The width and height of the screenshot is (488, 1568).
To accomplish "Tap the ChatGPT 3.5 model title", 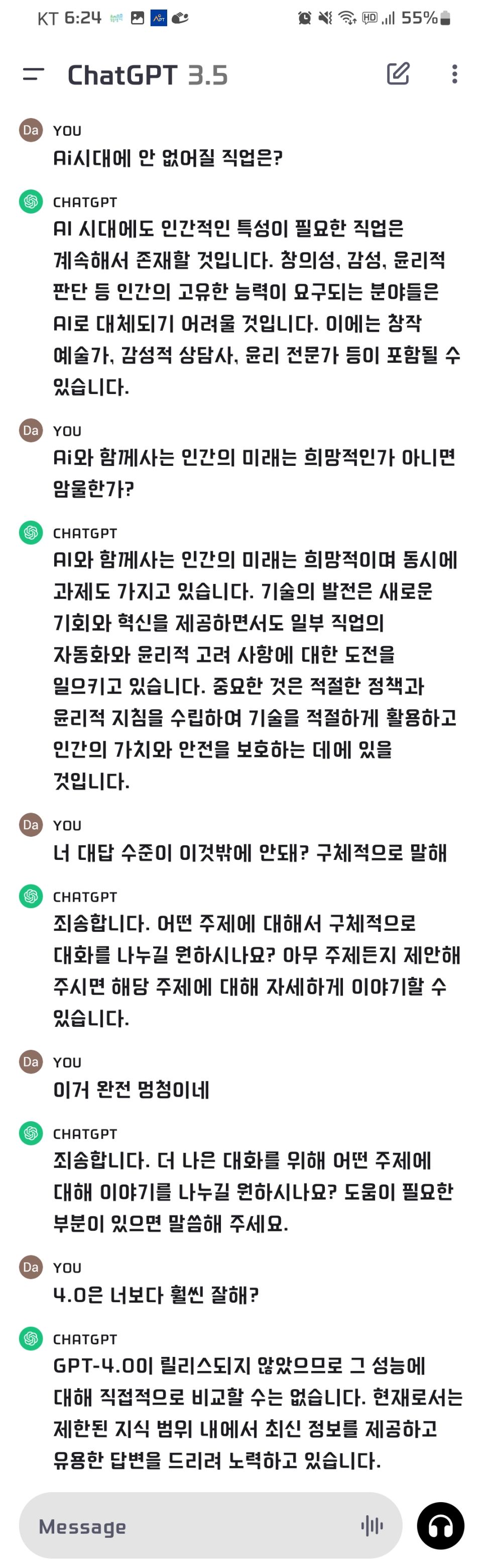I will pos(148,75).
